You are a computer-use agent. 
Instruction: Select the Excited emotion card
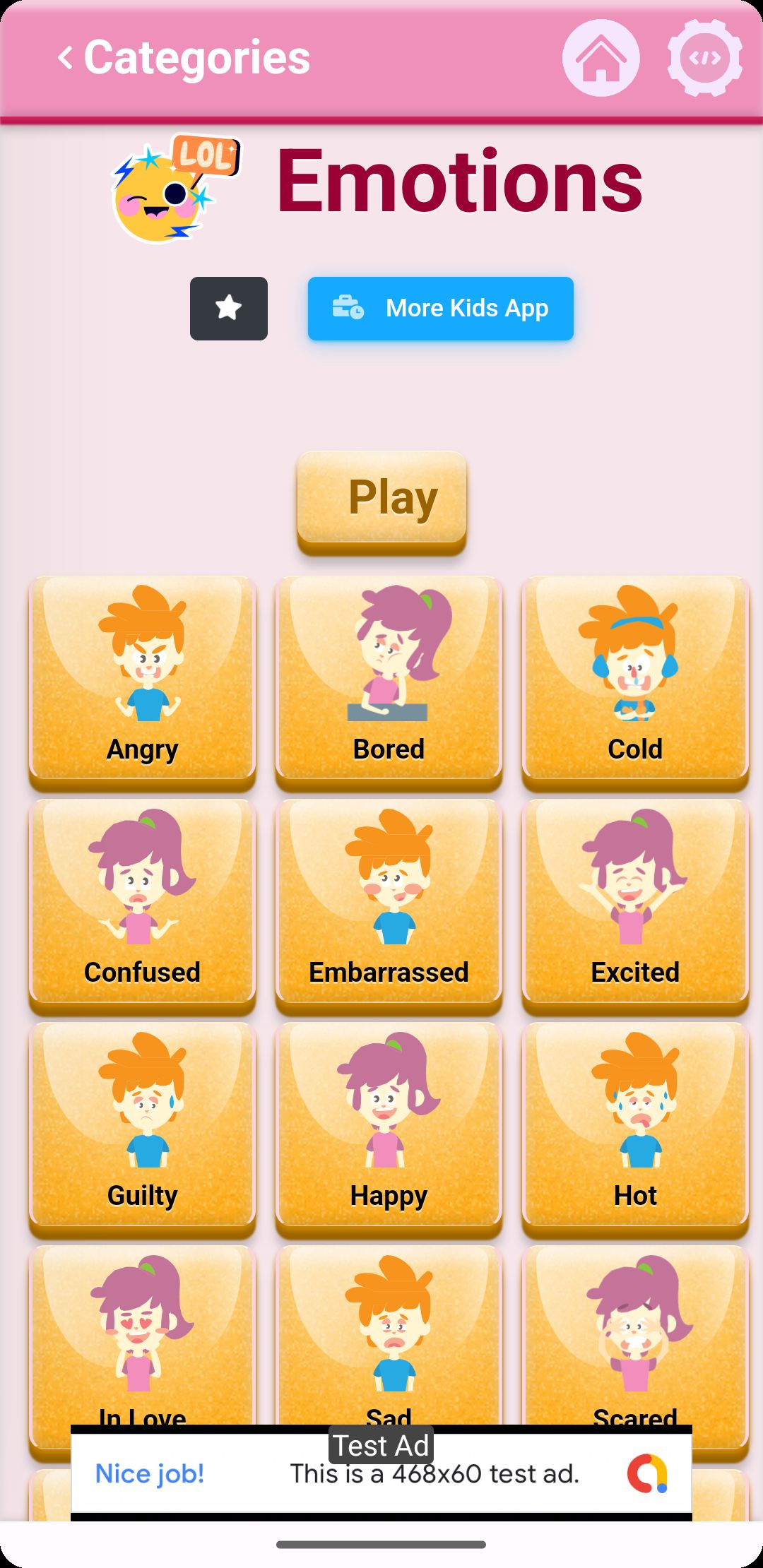[635, 903]
